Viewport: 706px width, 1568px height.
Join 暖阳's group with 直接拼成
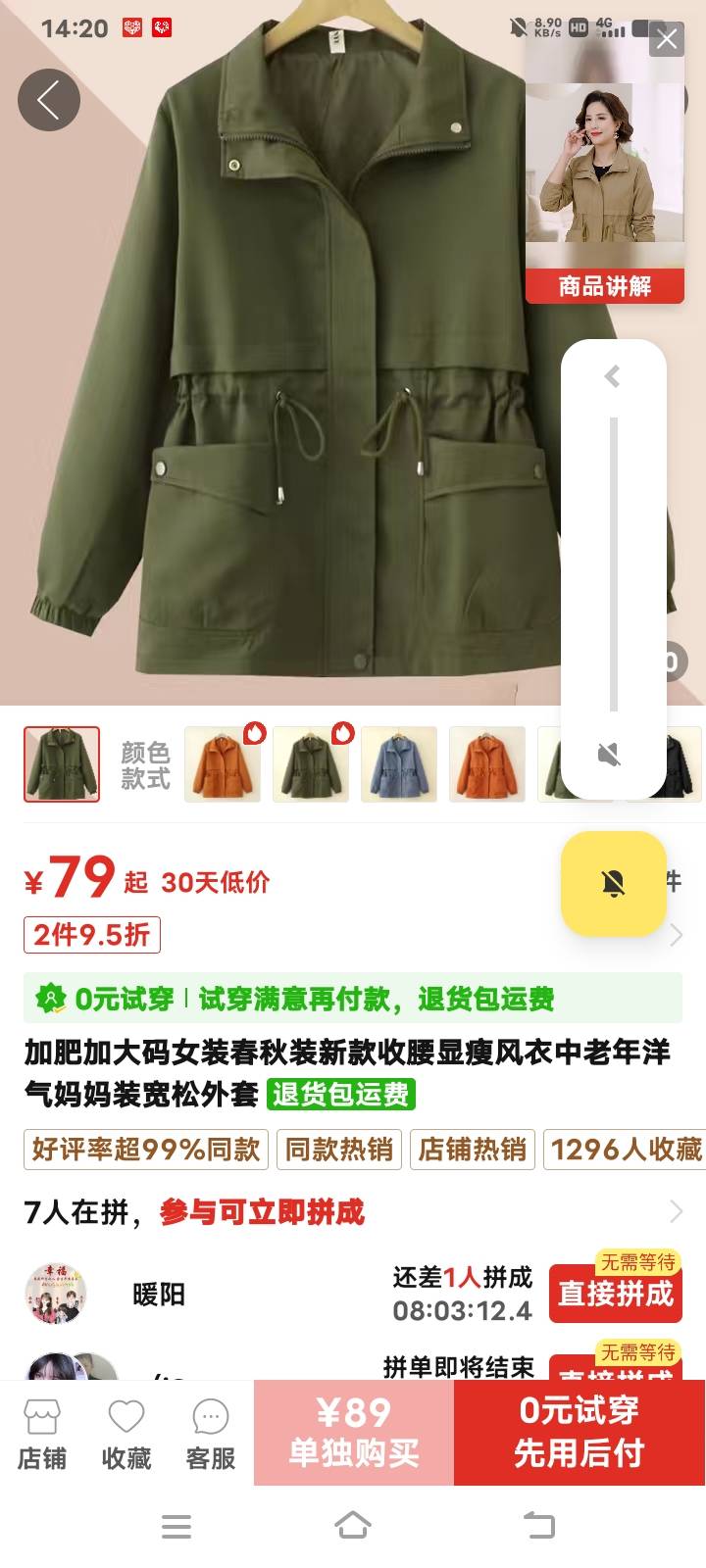615,1294
